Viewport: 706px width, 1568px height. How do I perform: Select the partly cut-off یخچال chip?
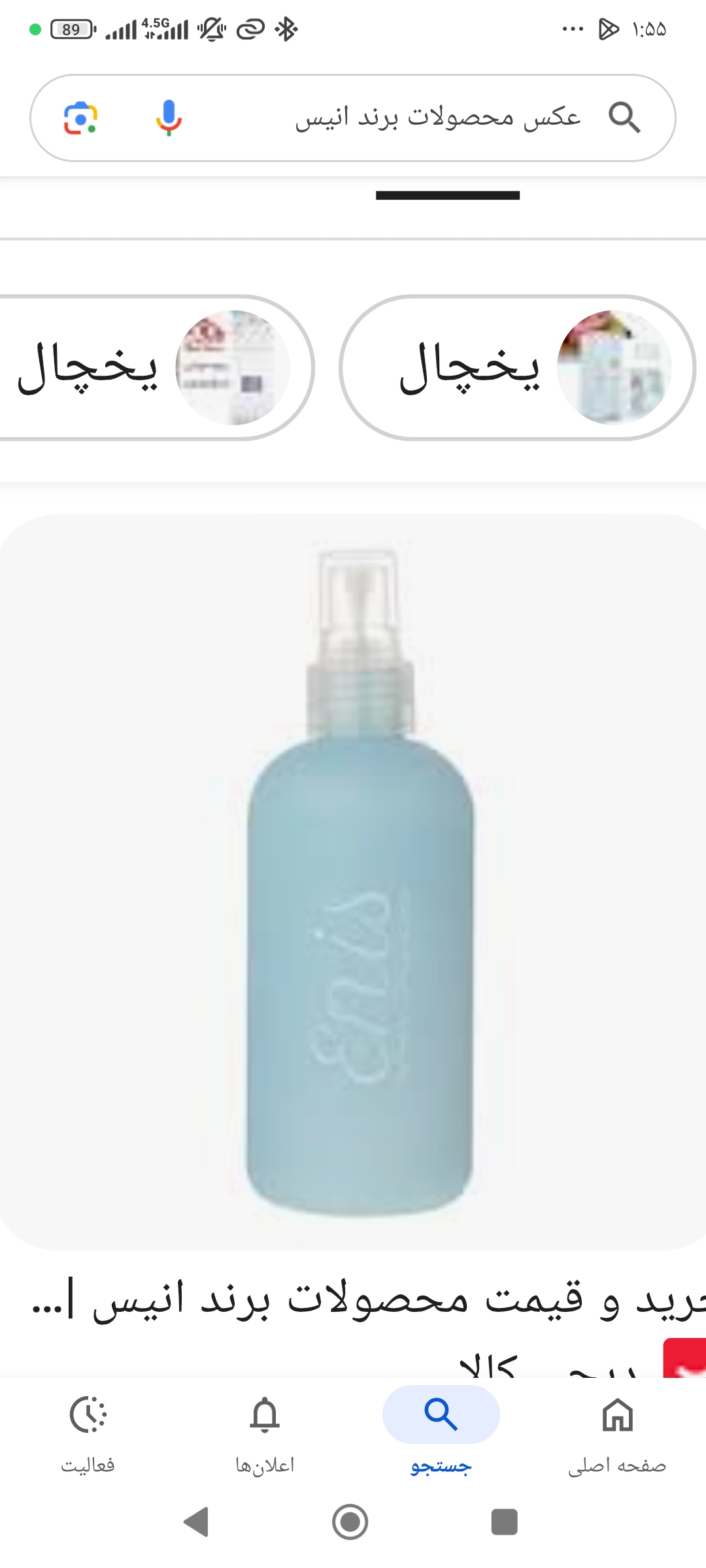click(150, 368)
